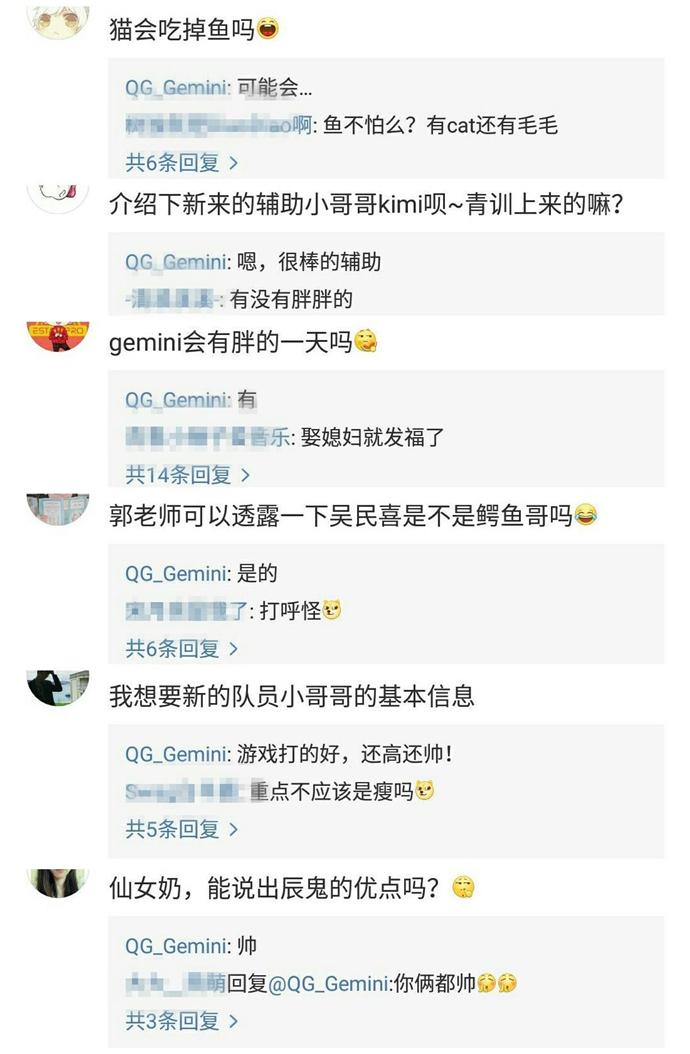Open the avatar beside the 郭老师 comment
This screenshot has height=1054, width=690.
(58, 510)
